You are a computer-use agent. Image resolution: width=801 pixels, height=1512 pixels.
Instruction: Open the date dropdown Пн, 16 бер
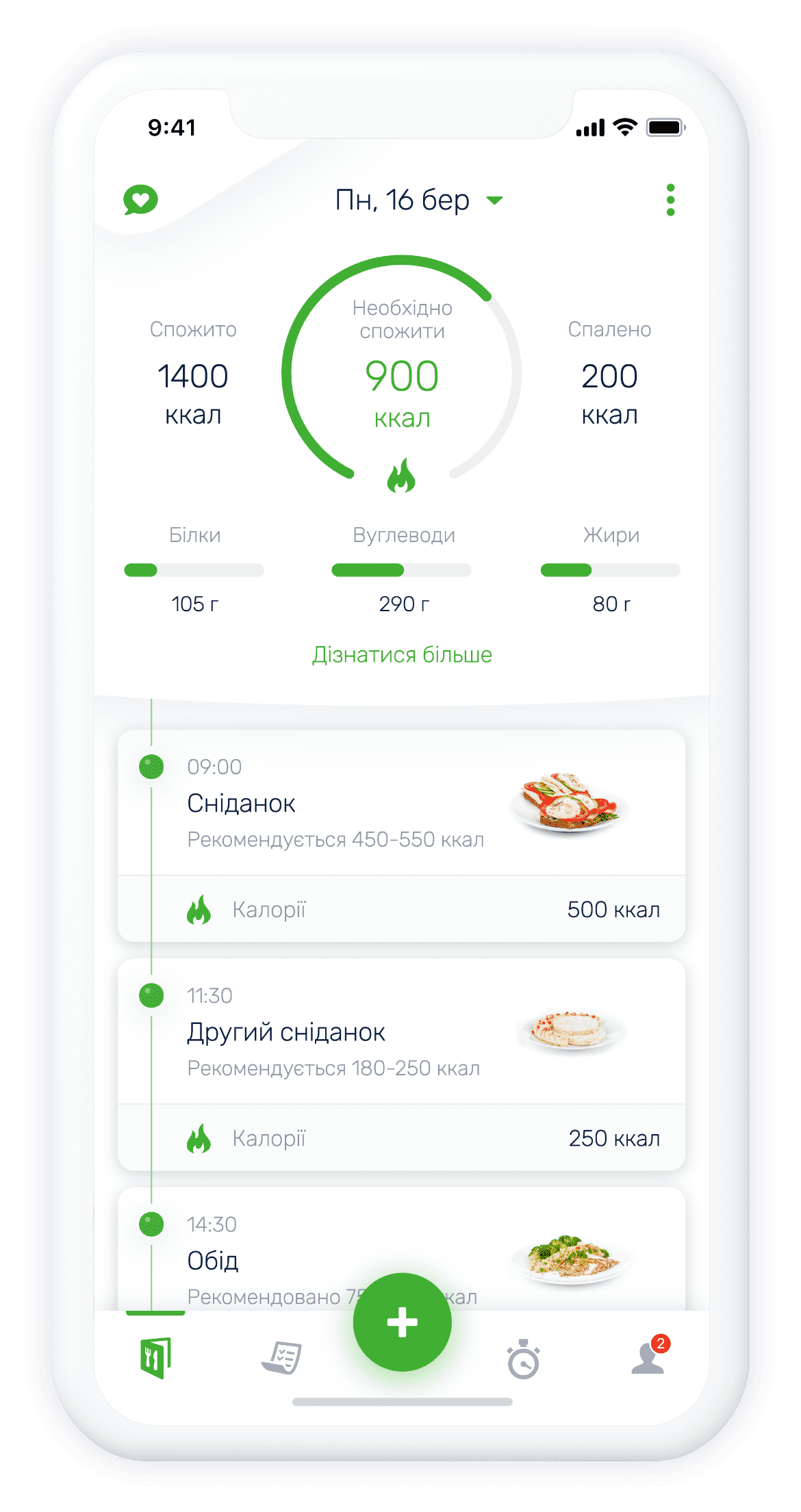pos(418,201)
